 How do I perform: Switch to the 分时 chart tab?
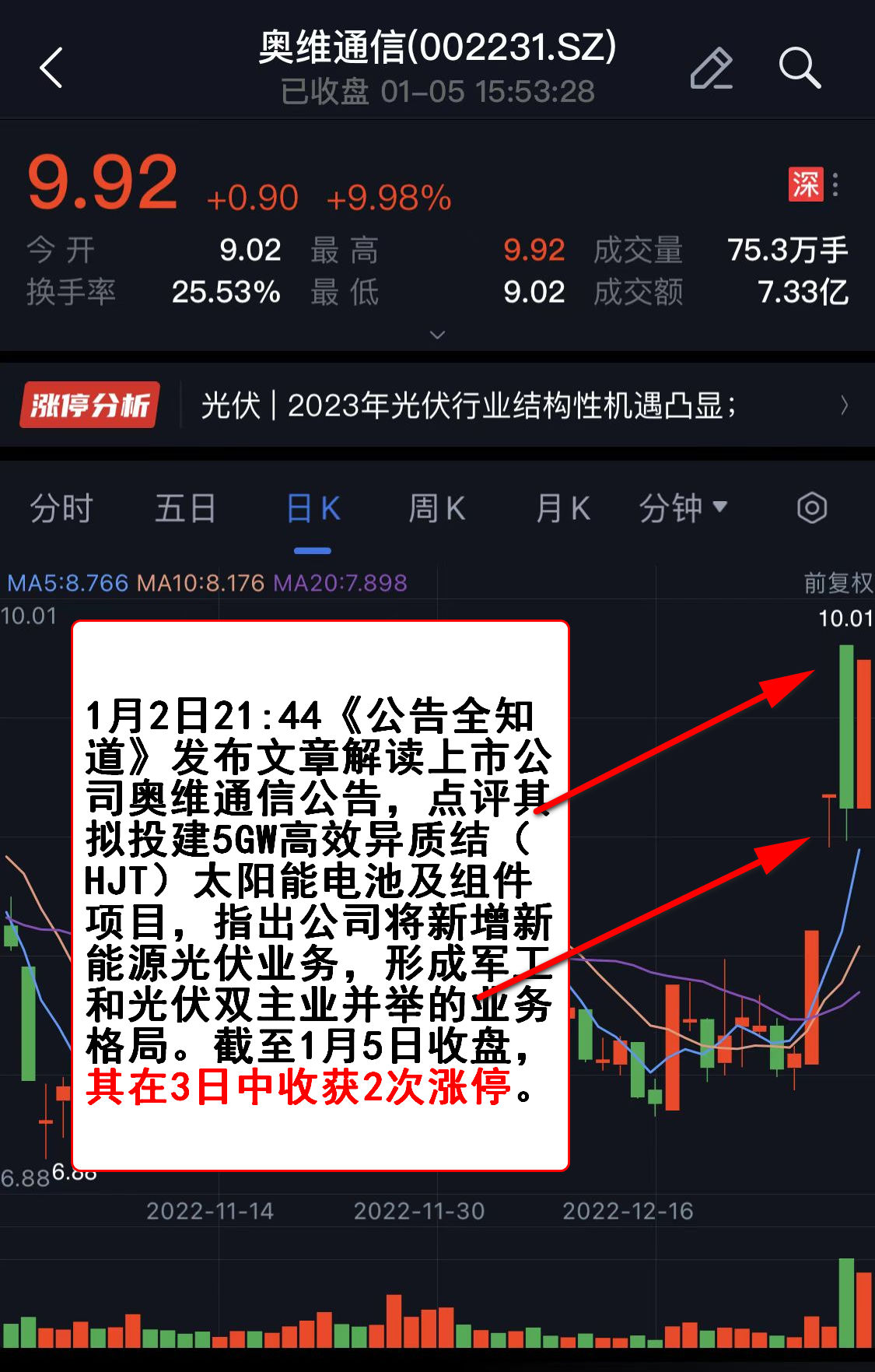pos(61,509)
